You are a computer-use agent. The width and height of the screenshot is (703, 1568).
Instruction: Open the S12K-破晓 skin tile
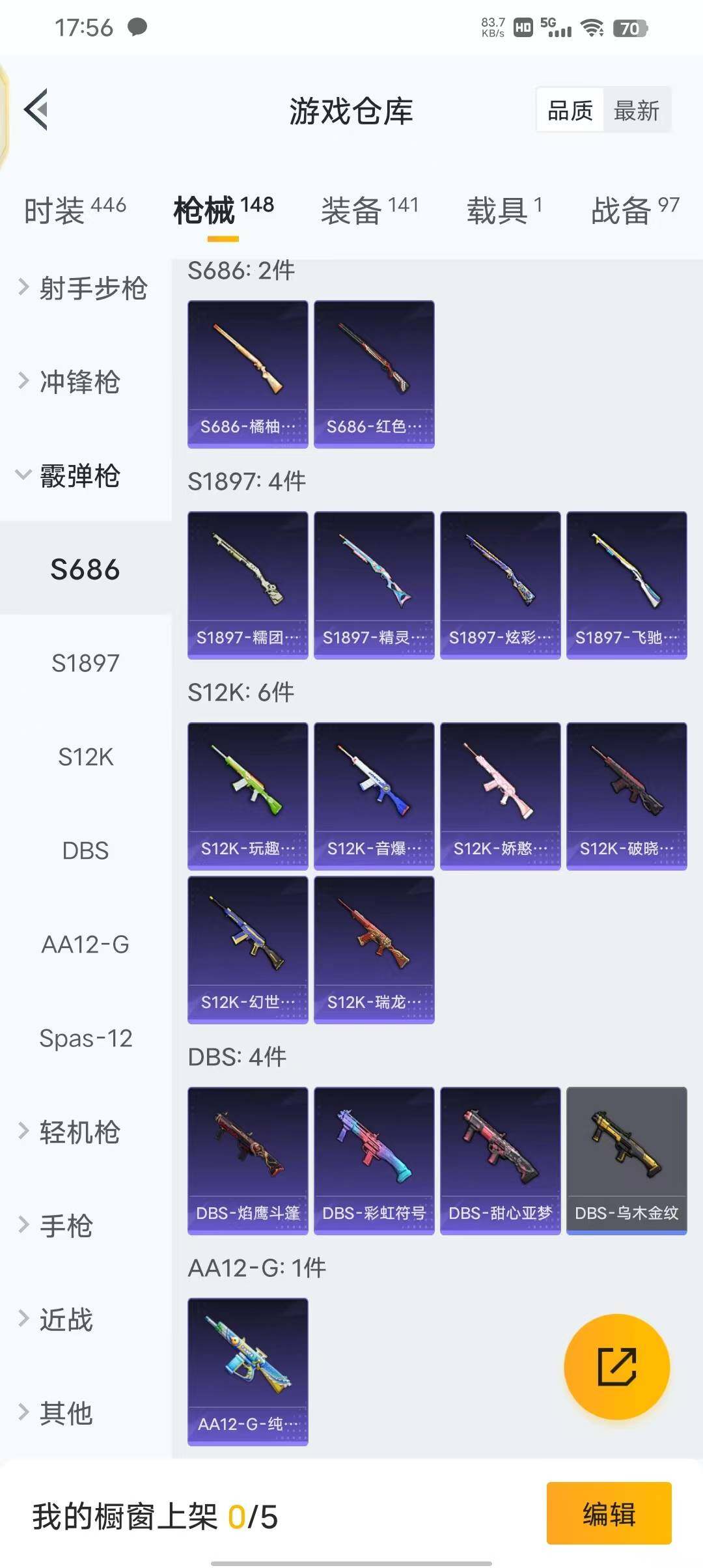[626, 794]
